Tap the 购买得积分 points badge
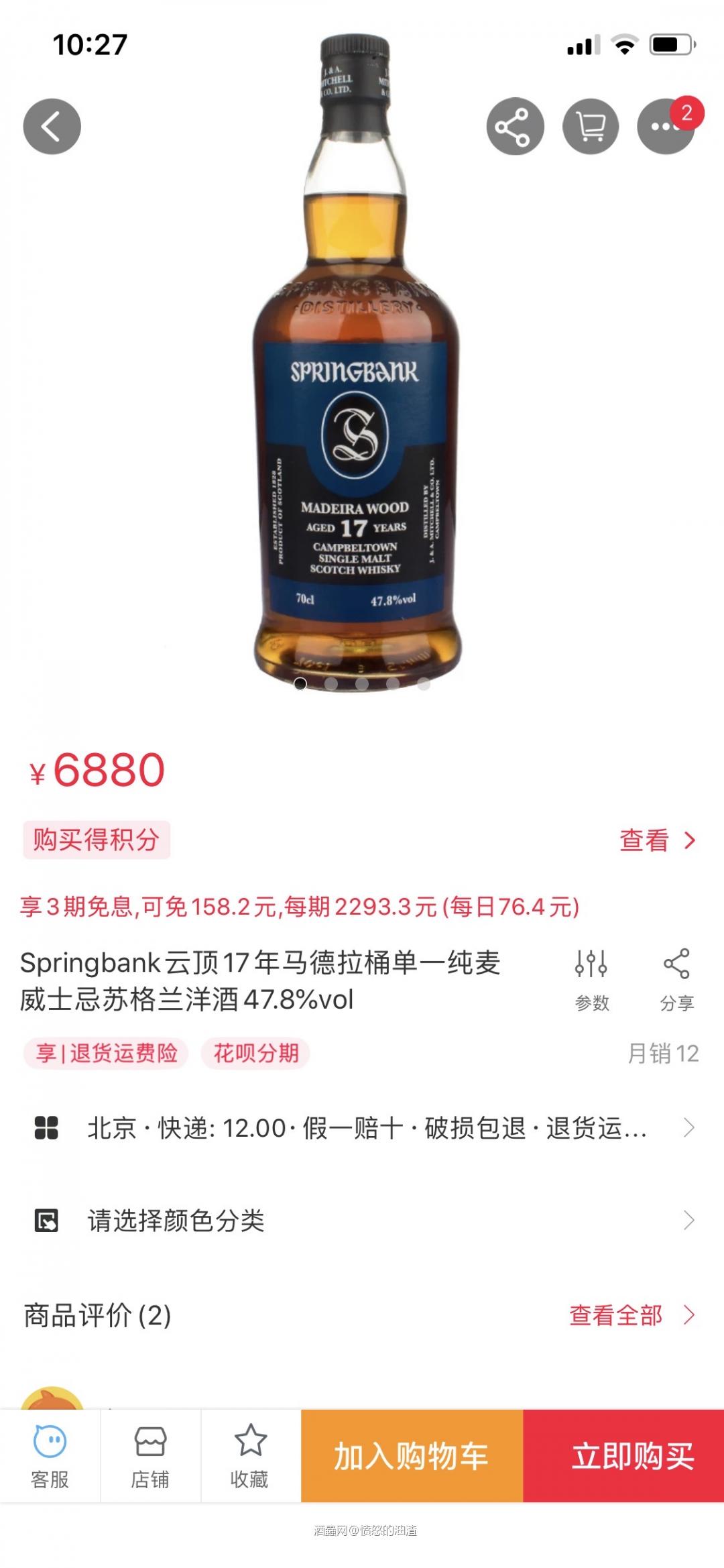 tap(96, 840)
